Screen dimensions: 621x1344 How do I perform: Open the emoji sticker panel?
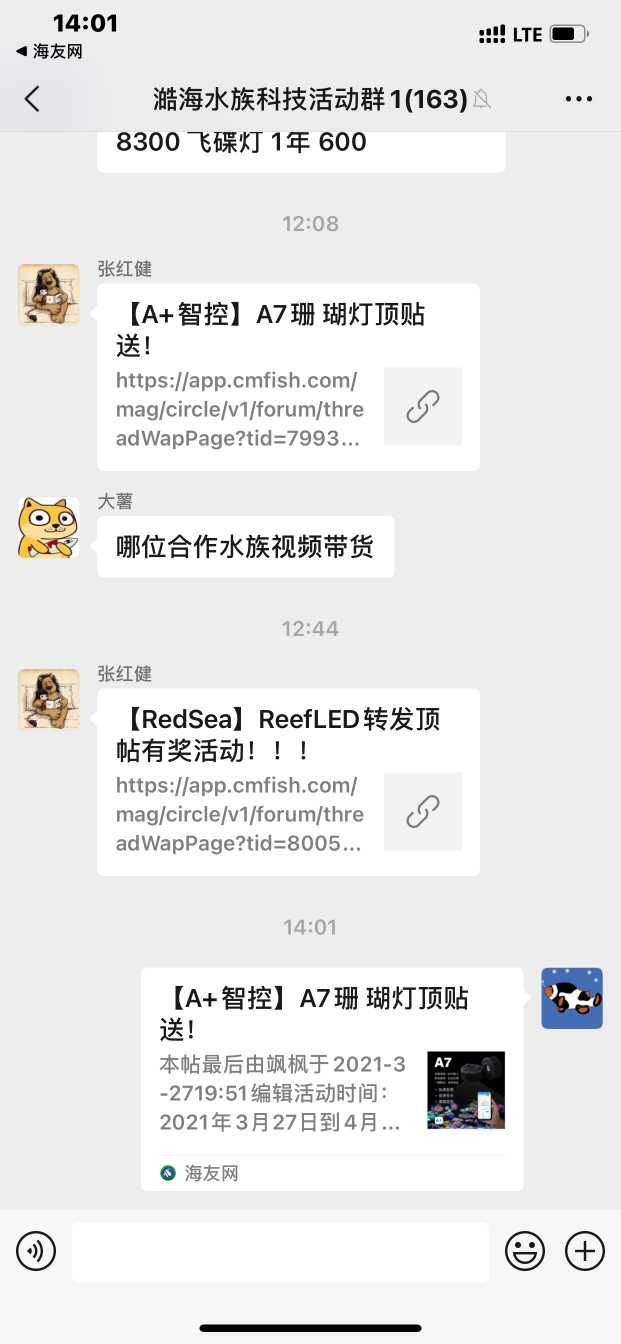point(524,1251)
